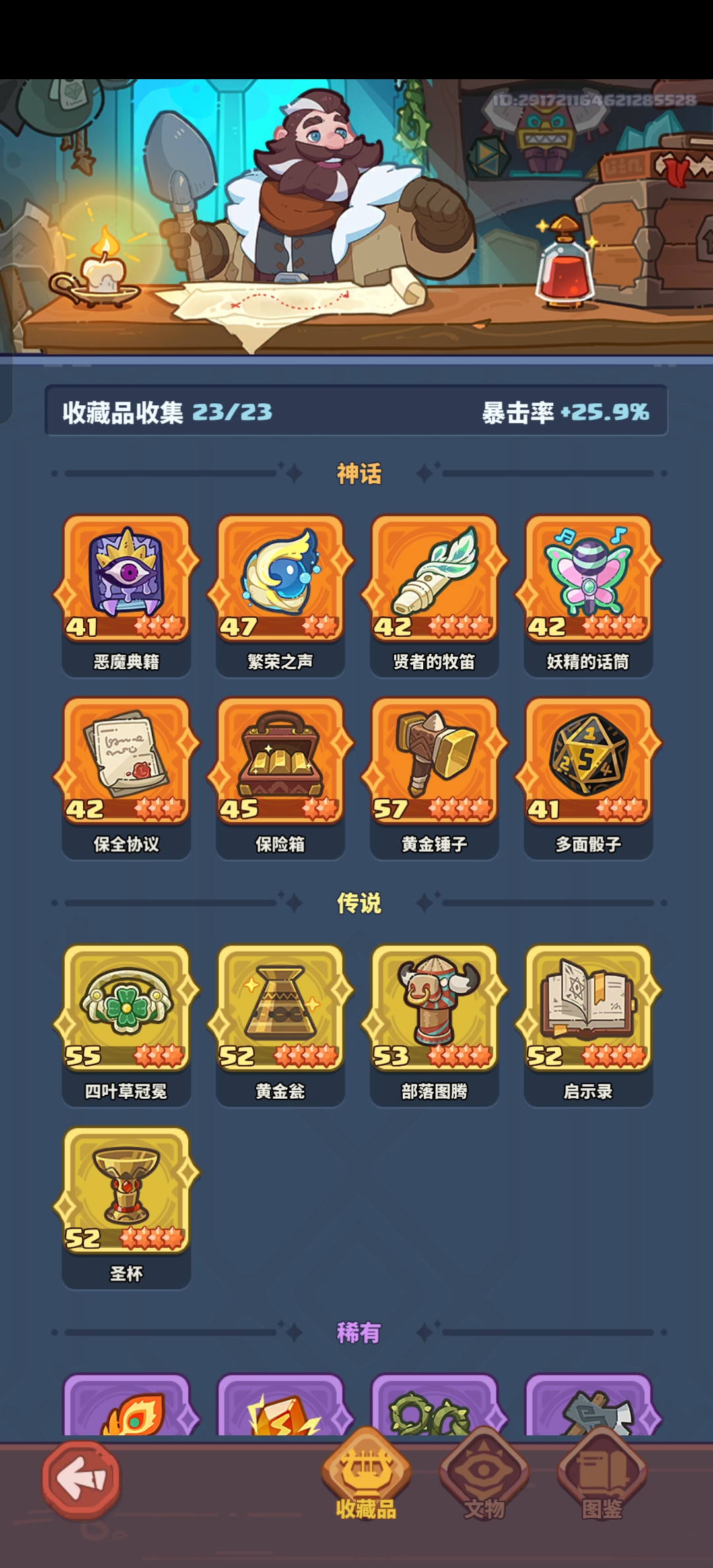The height and width of the screenshot is (1568, 713).
Task: View the 部落图腾 collectible
Action: pos(434,1010)
